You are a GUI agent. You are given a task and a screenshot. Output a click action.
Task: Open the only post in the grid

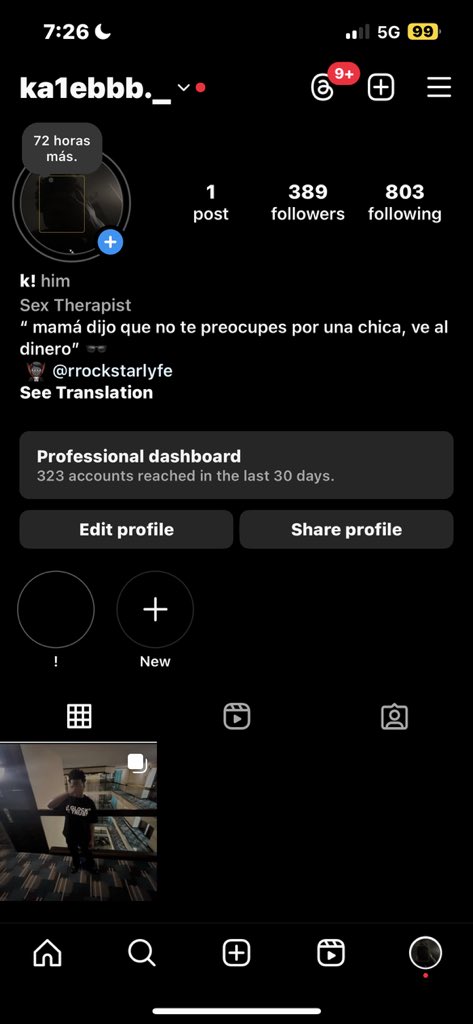coord(78,822)
